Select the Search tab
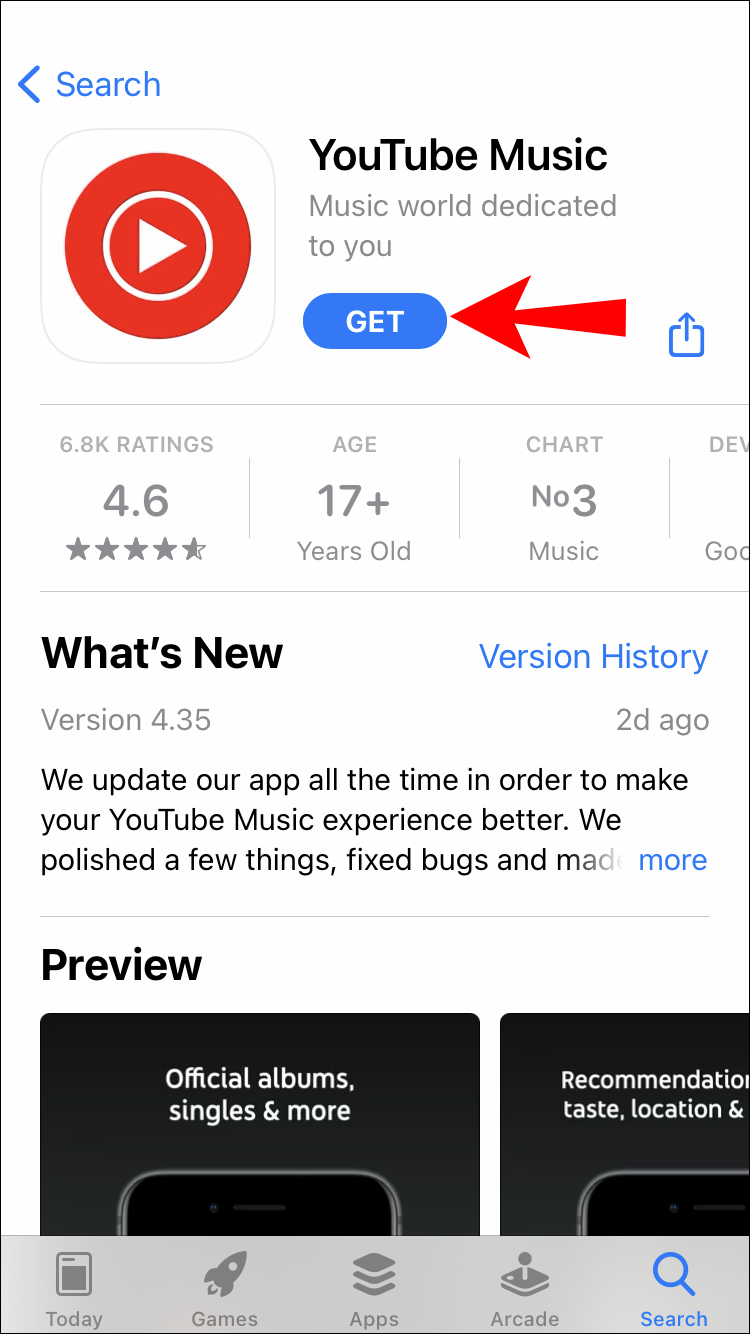Screen dimensions: 750x1334 674,1288
